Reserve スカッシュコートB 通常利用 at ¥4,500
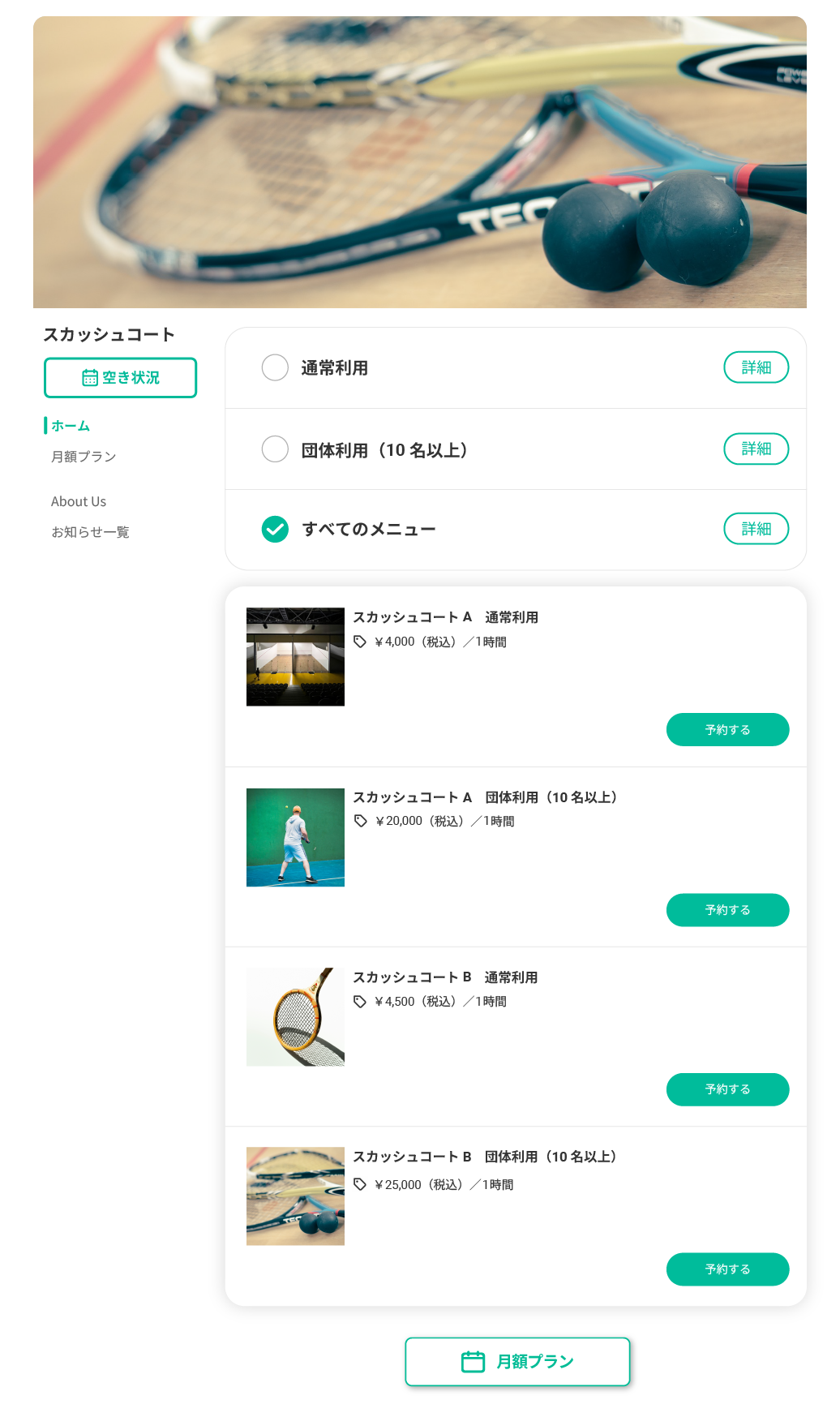The image size is (840, 1417). tap(727, 1089)
